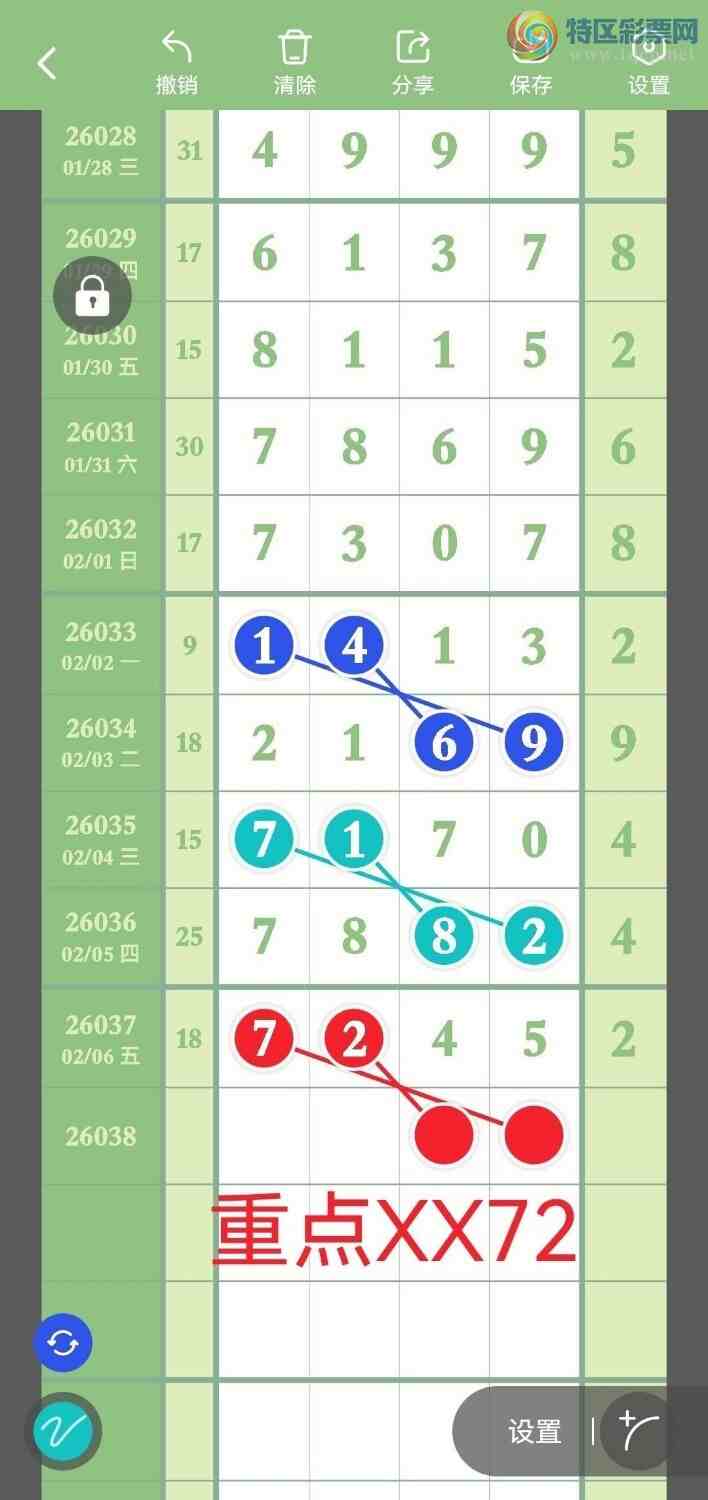708x1500 pixels.
Task: Select the teal pen drawing tool
Action: (x=63, y=1432)
